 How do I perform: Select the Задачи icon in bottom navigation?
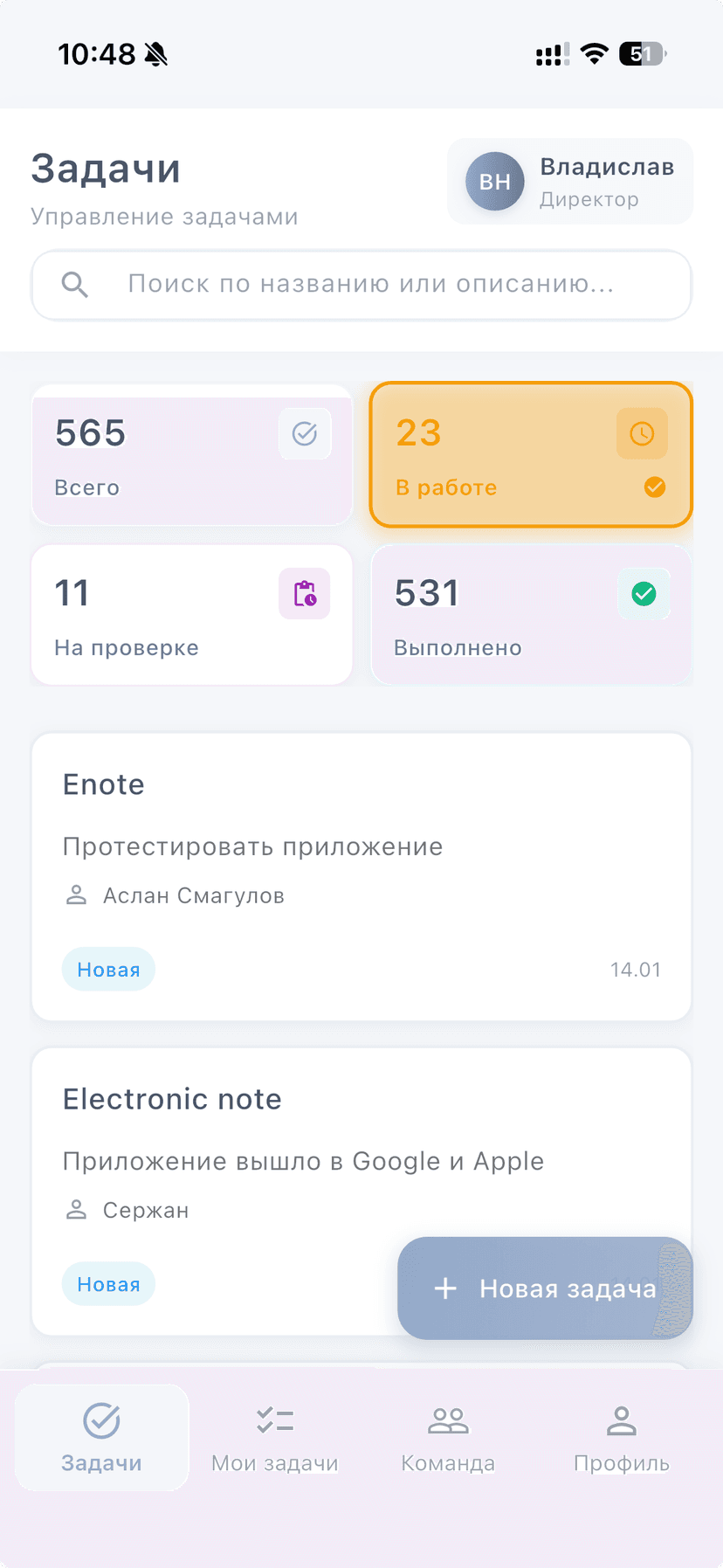point(101,1419)
